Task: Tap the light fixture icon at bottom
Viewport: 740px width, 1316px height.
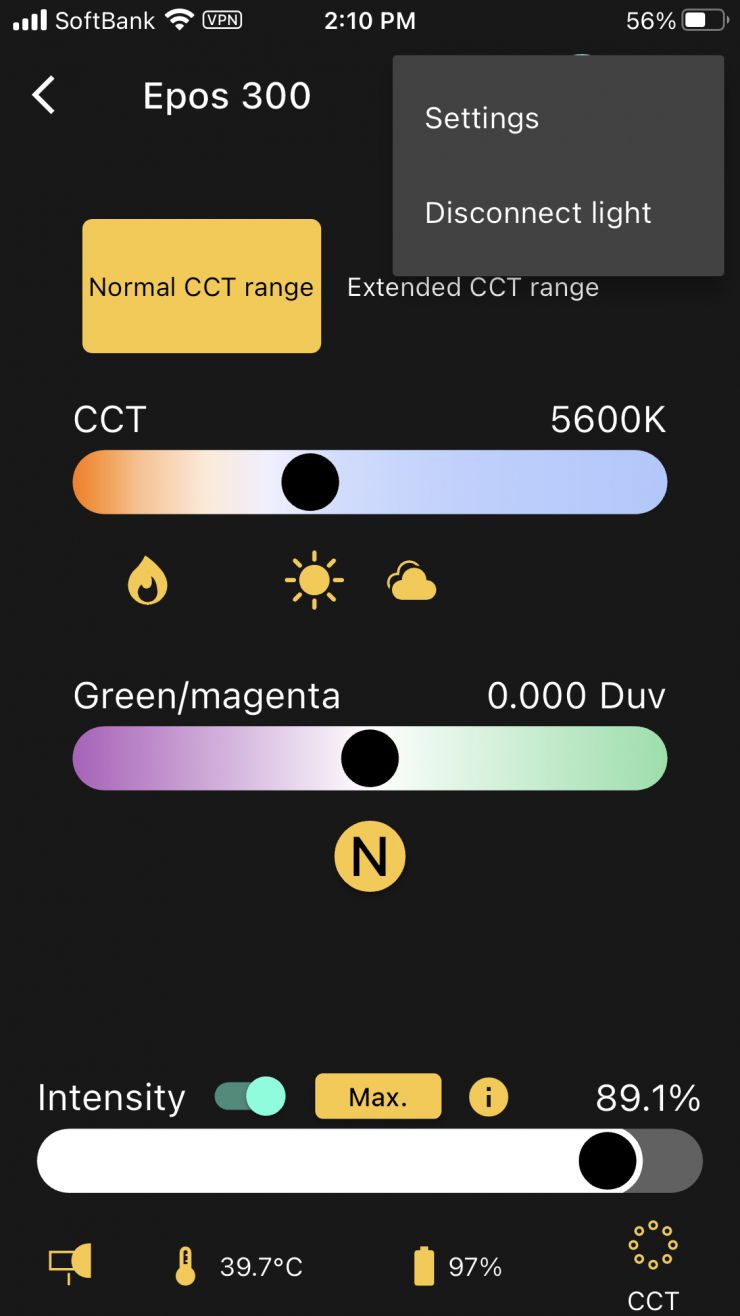Action: click(70, 1264)
